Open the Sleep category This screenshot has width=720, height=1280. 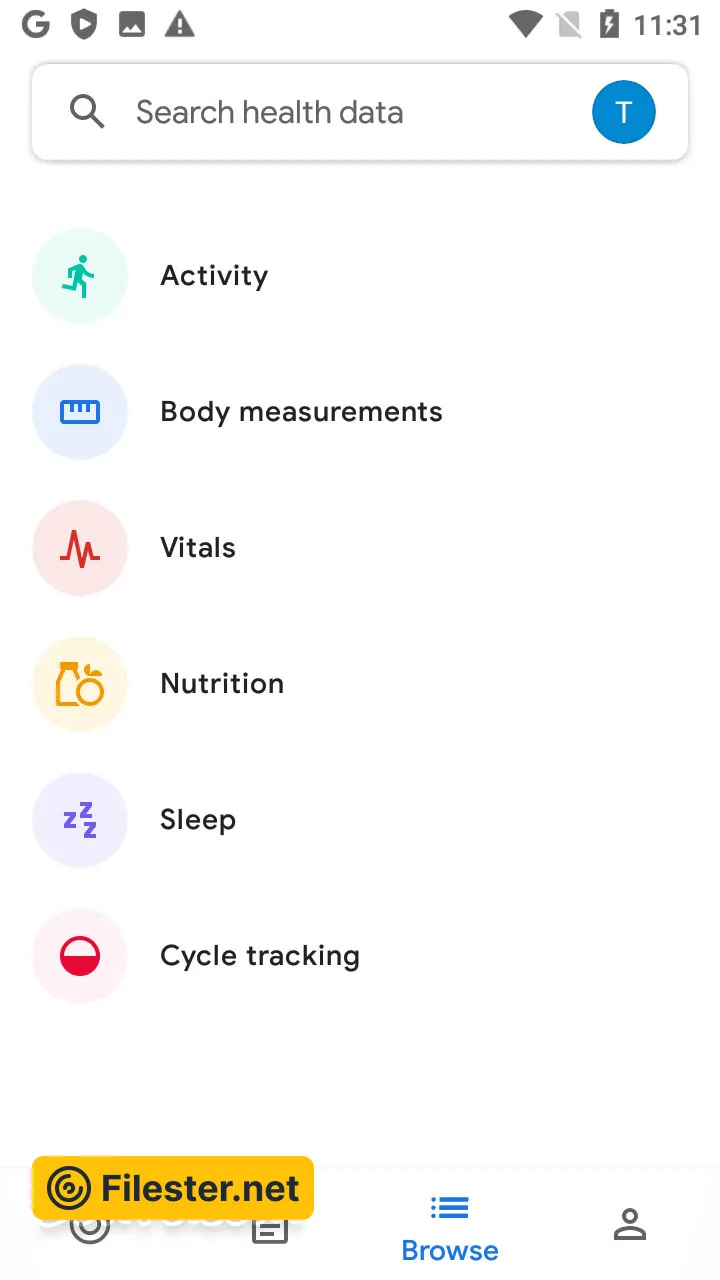click(198, 820)
